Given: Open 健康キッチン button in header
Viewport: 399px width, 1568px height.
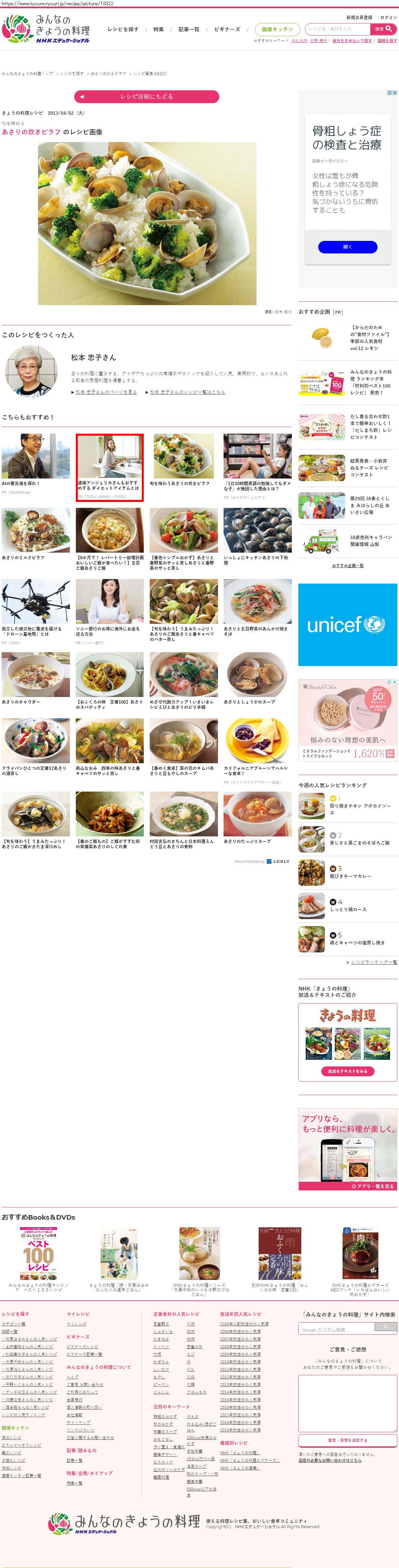Looking at the screenshot, I should coord(277,29).
